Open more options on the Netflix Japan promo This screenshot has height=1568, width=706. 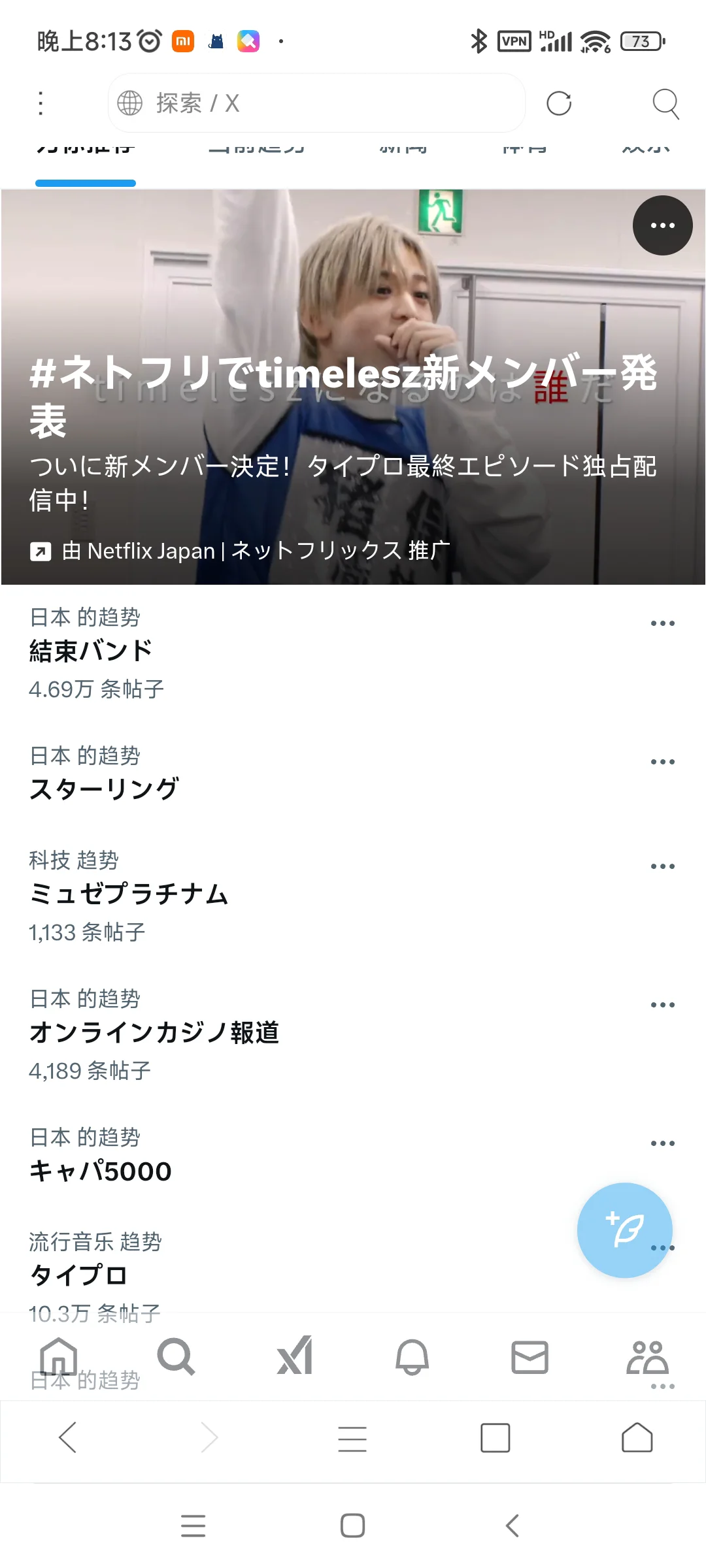[662, 225]
